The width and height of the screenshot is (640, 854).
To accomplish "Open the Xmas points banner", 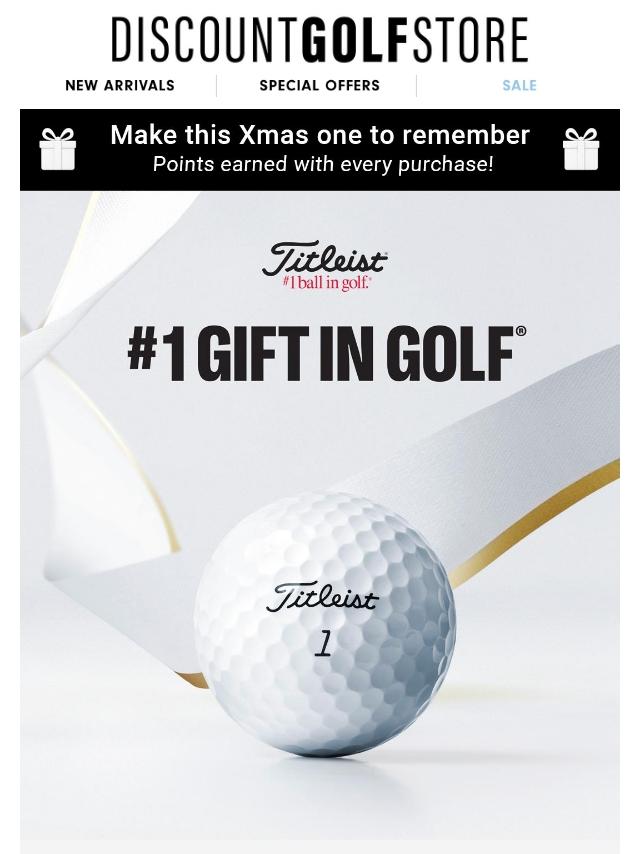I will [320, 149].
